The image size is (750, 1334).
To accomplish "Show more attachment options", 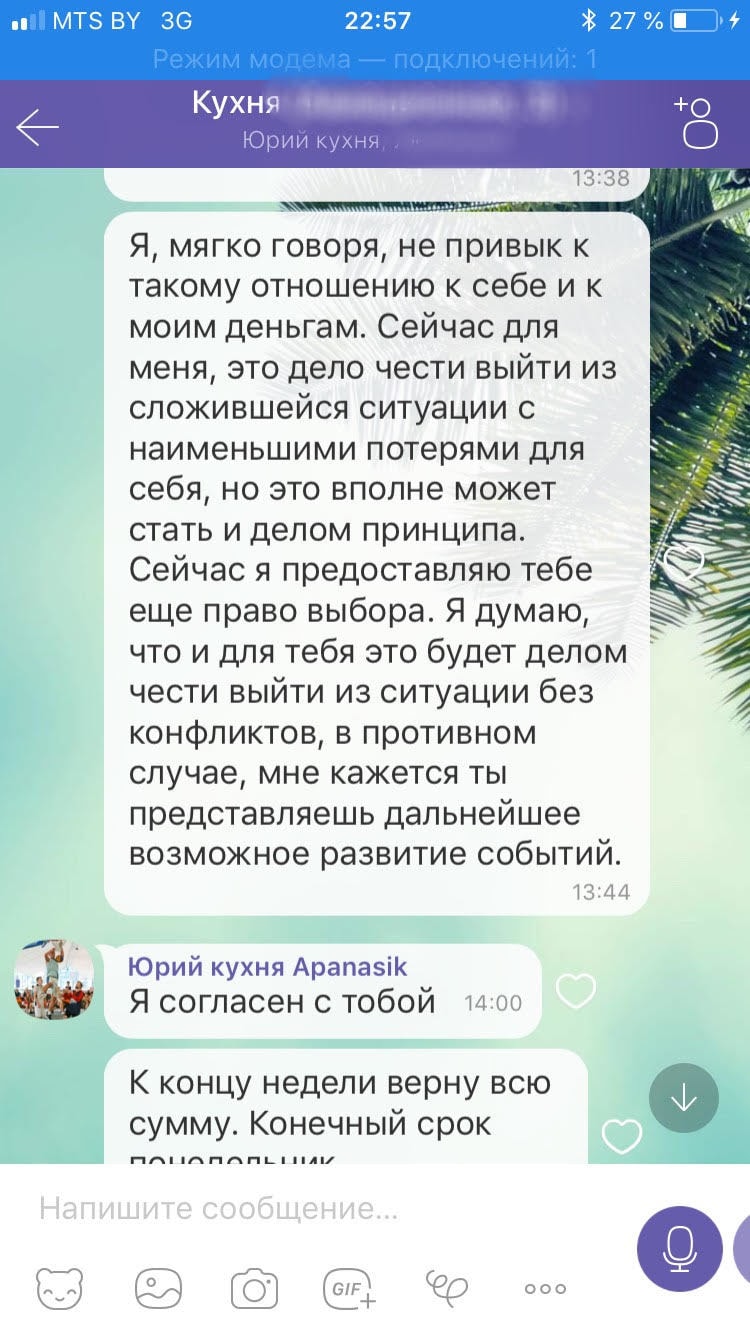I will (x=545, y=1288).
